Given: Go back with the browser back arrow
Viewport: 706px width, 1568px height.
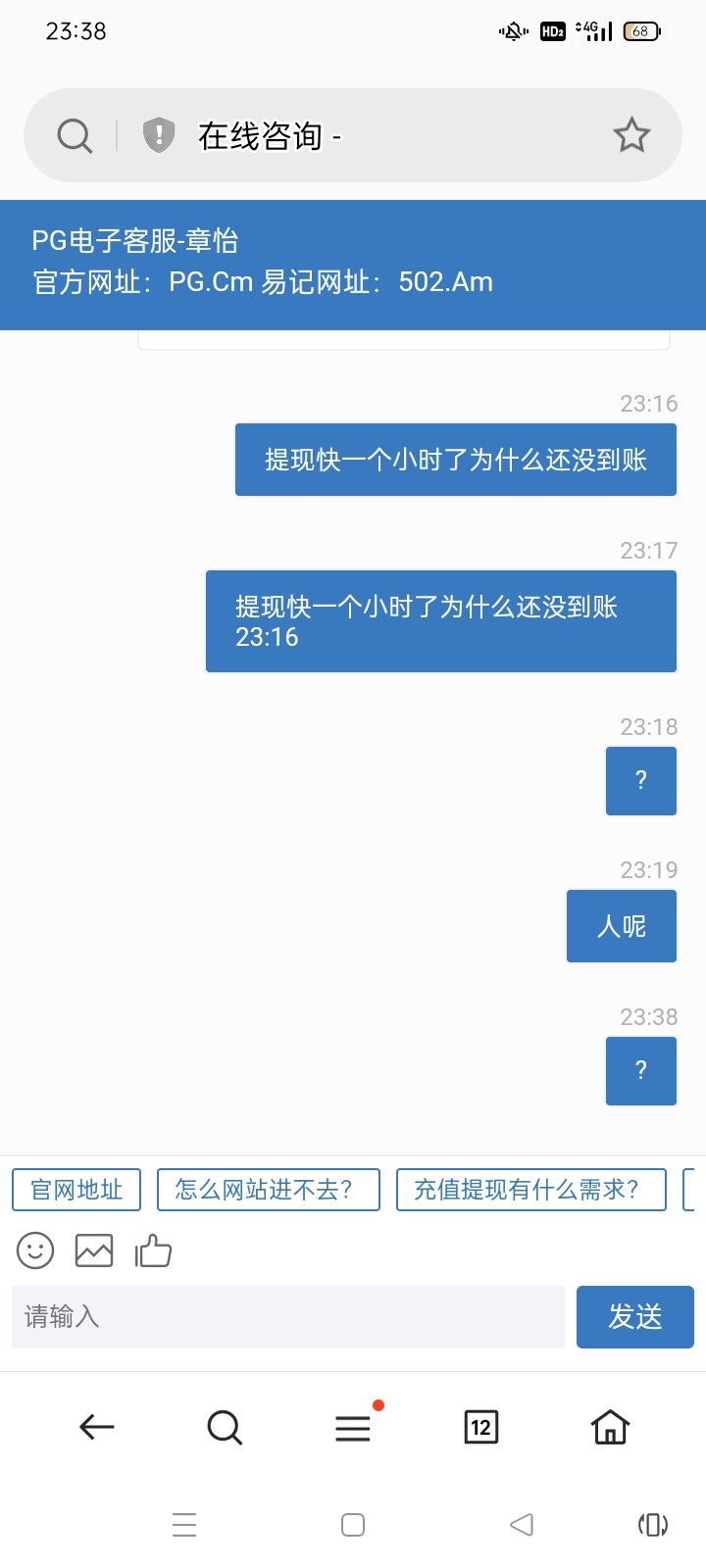Looking at the screenshot, I should click(x=97, y=1427).
